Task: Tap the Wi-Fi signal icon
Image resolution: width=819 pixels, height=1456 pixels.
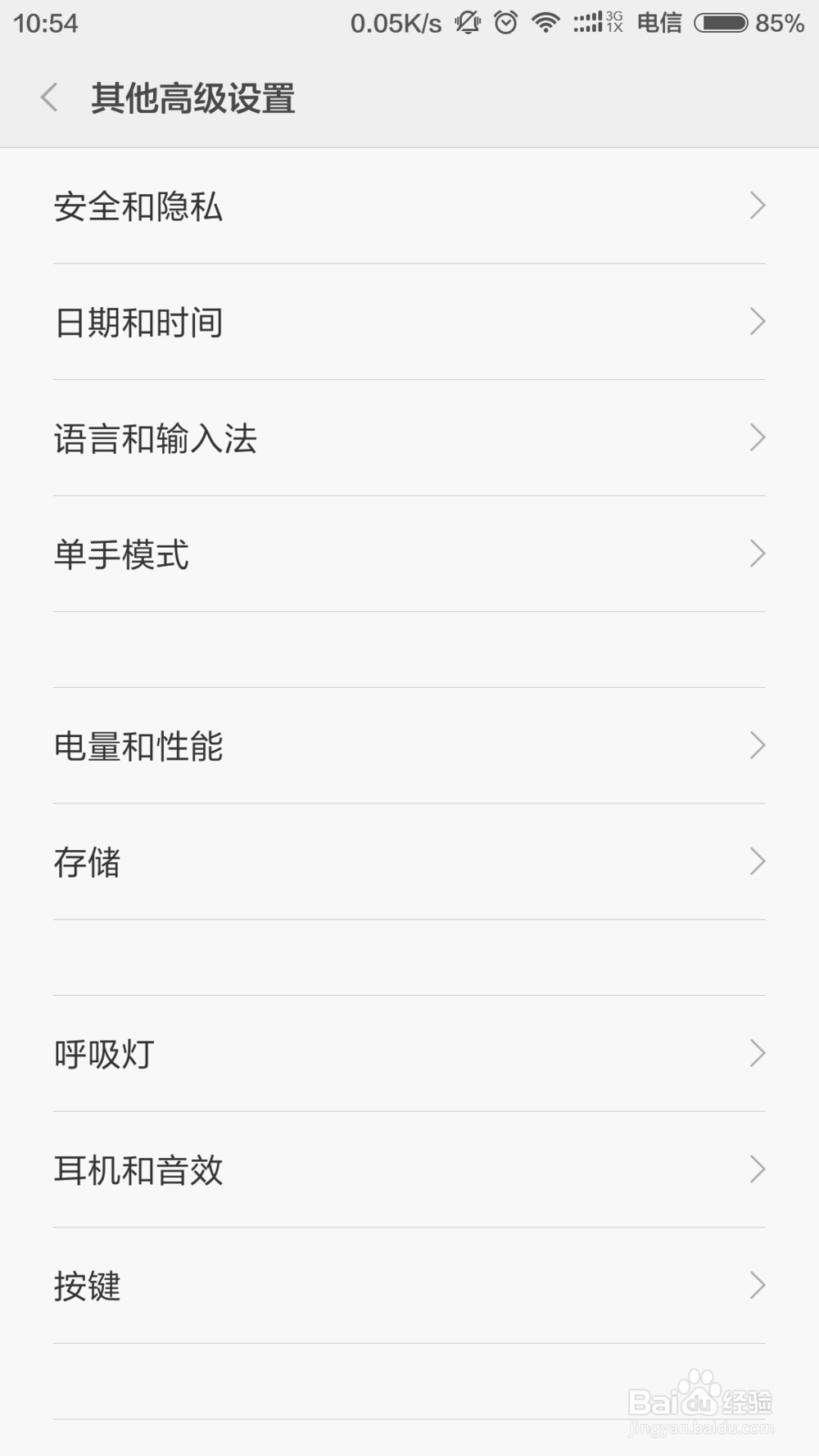Action: 546,23
